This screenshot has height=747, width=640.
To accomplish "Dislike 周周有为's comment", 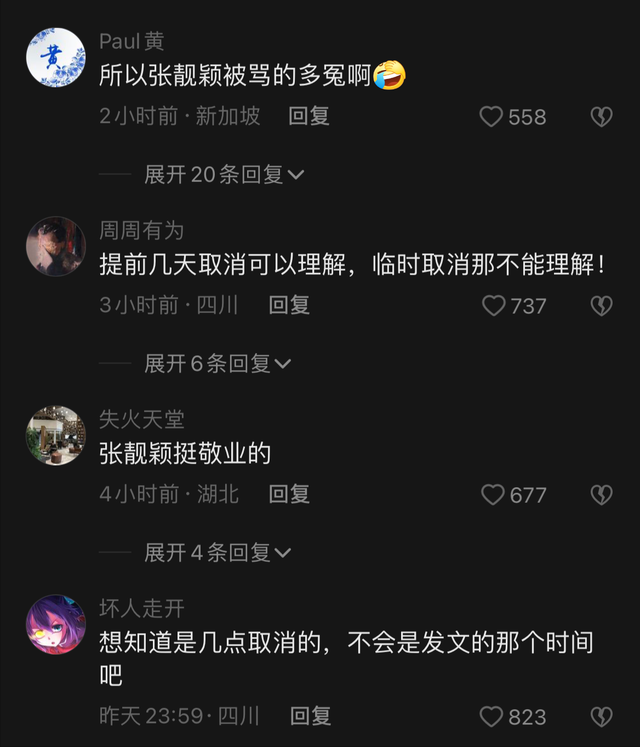I will click(600, 306).
